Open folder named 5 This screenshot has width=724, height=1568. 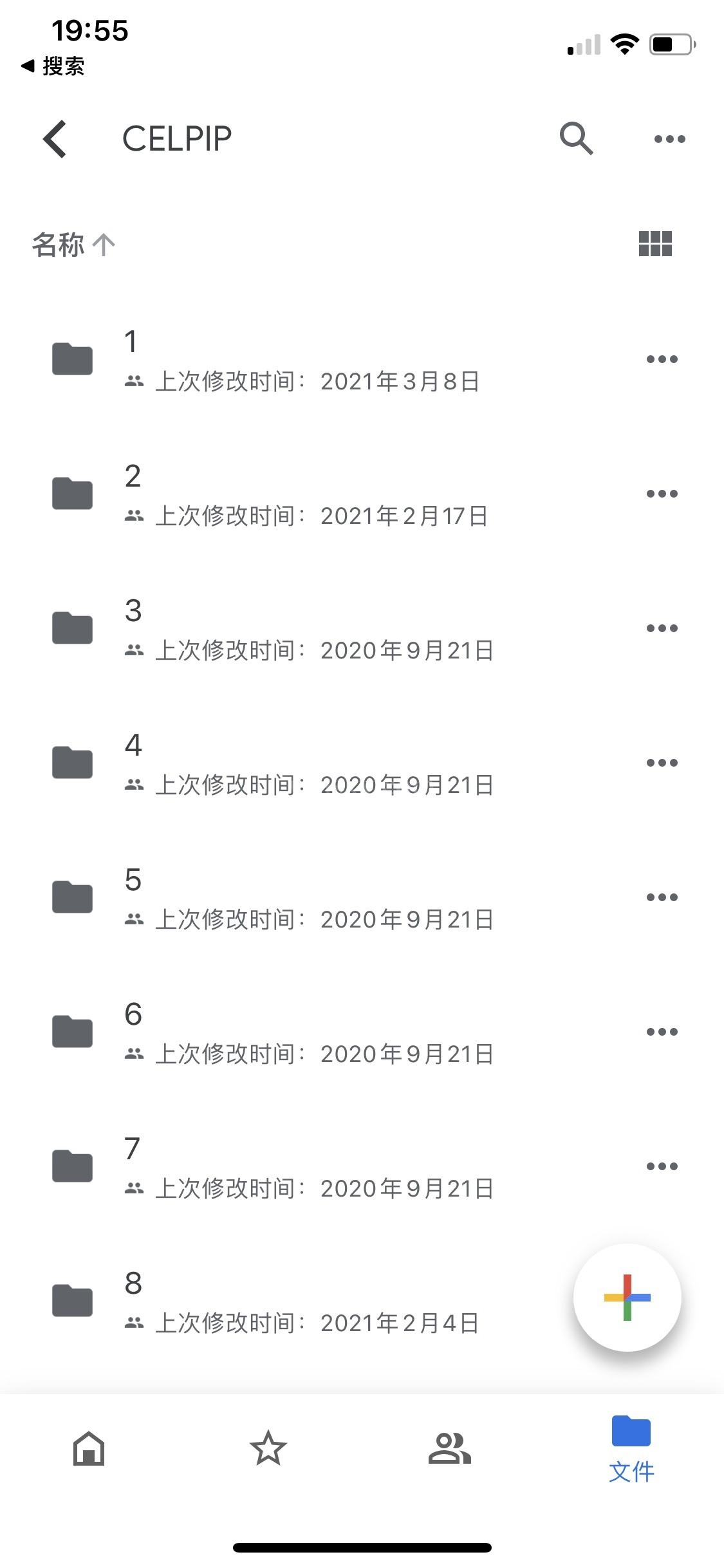click(302, 898)
